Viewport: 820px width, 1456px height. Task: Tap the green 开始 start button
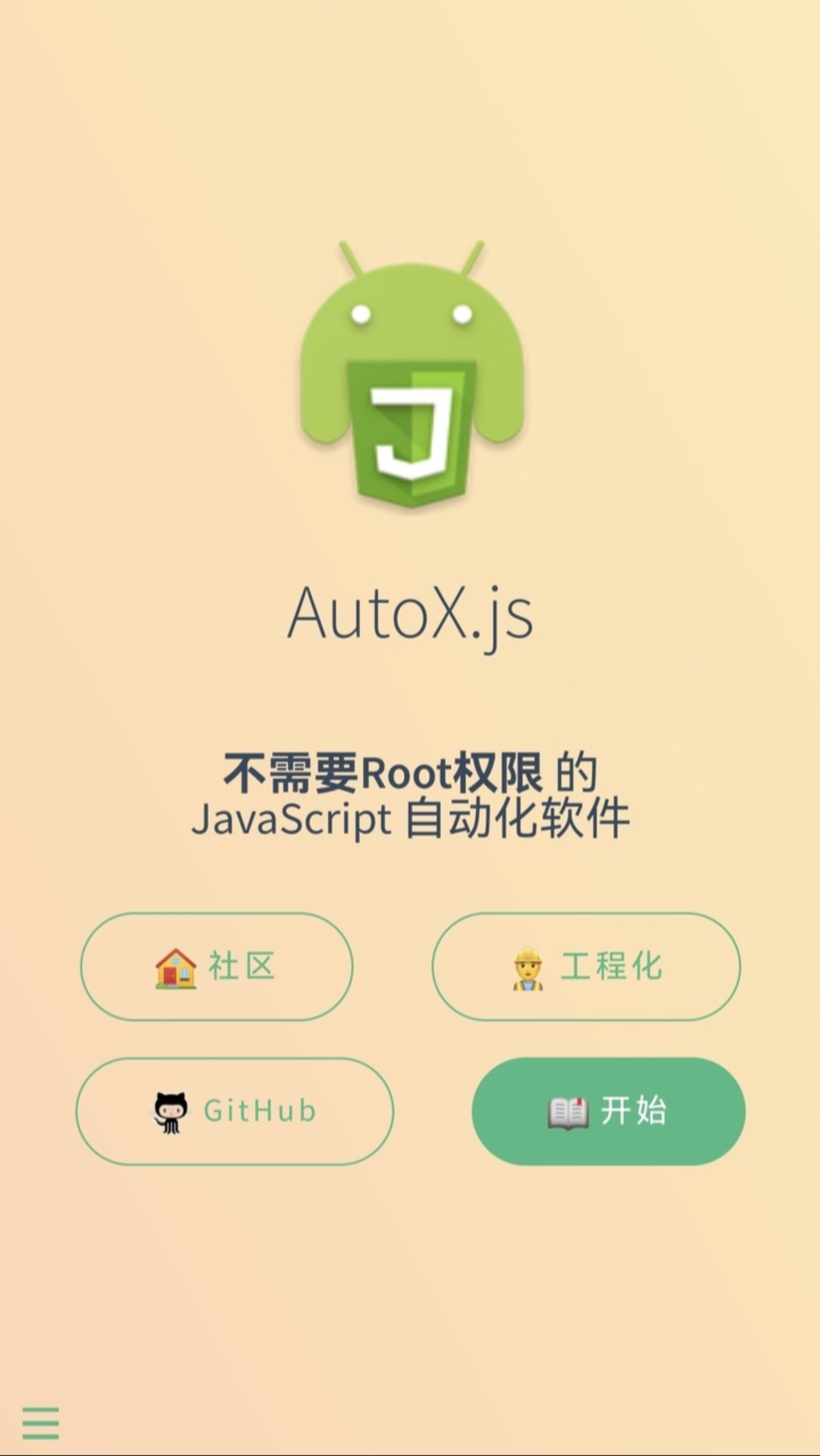608,1110
